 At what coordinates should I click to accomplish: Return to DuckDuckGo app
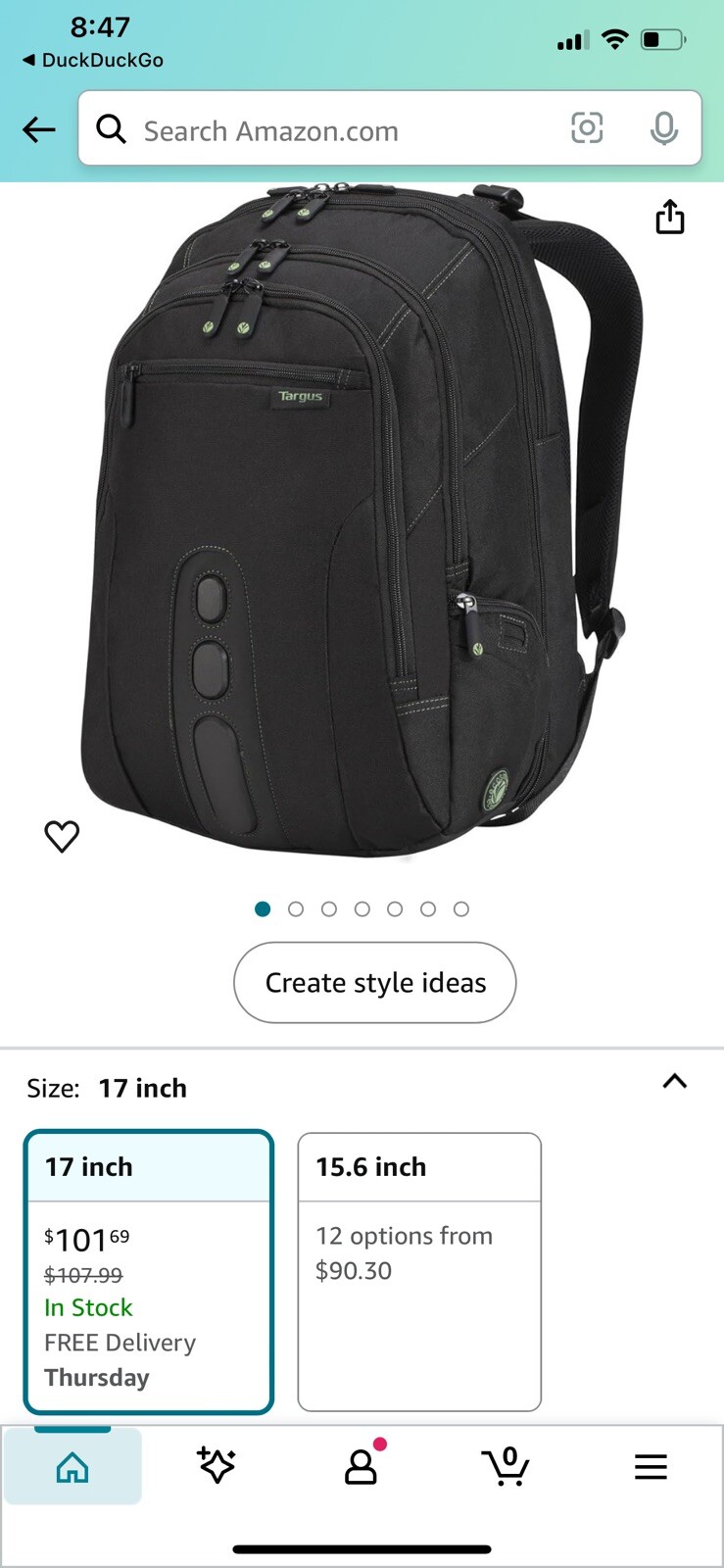(93, 60)
